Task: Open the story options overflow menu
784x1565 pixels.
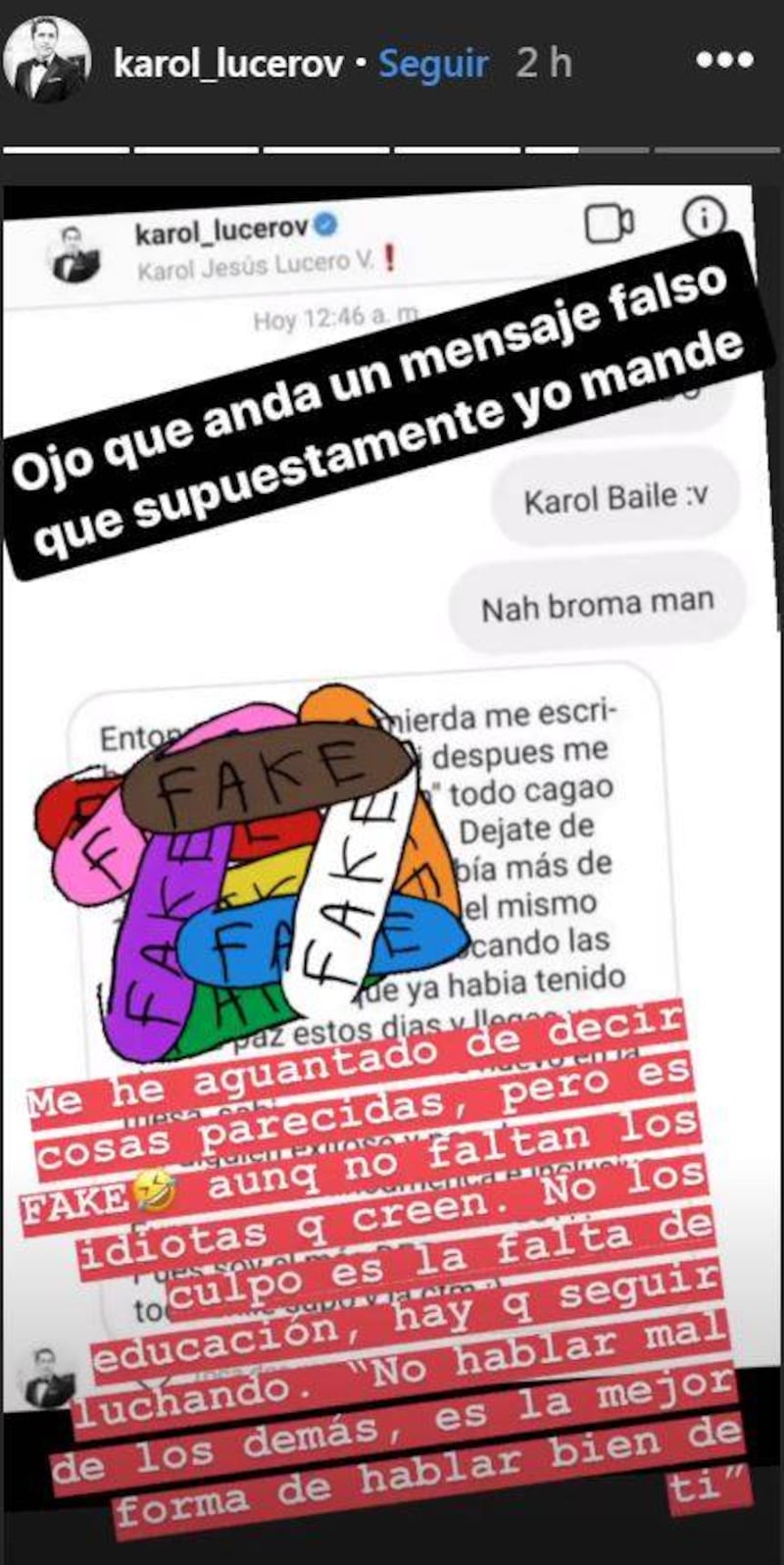Action: 725,61
